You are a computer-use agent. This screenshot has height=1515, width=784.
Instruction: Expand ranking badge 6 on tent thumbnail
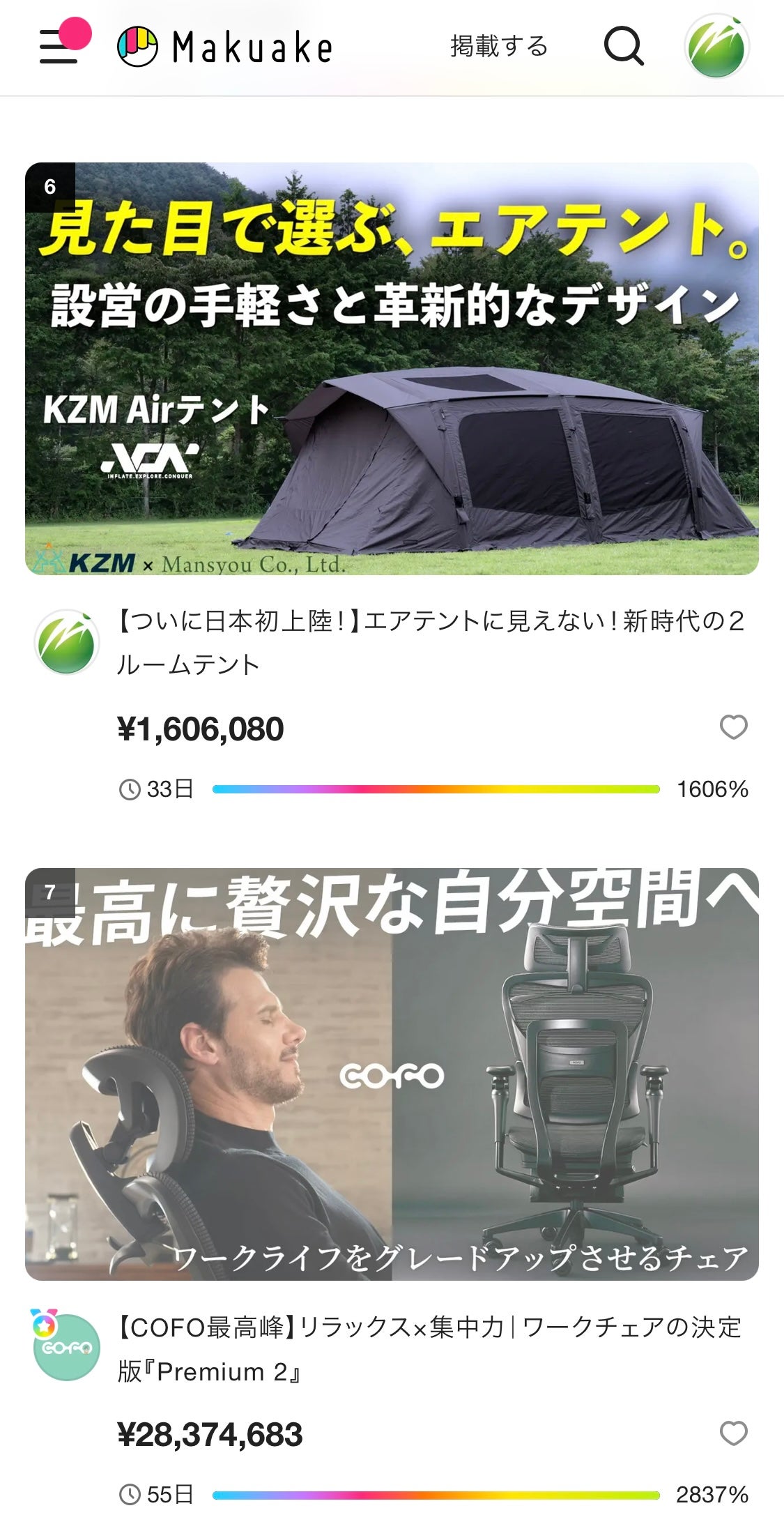point(49,187)
